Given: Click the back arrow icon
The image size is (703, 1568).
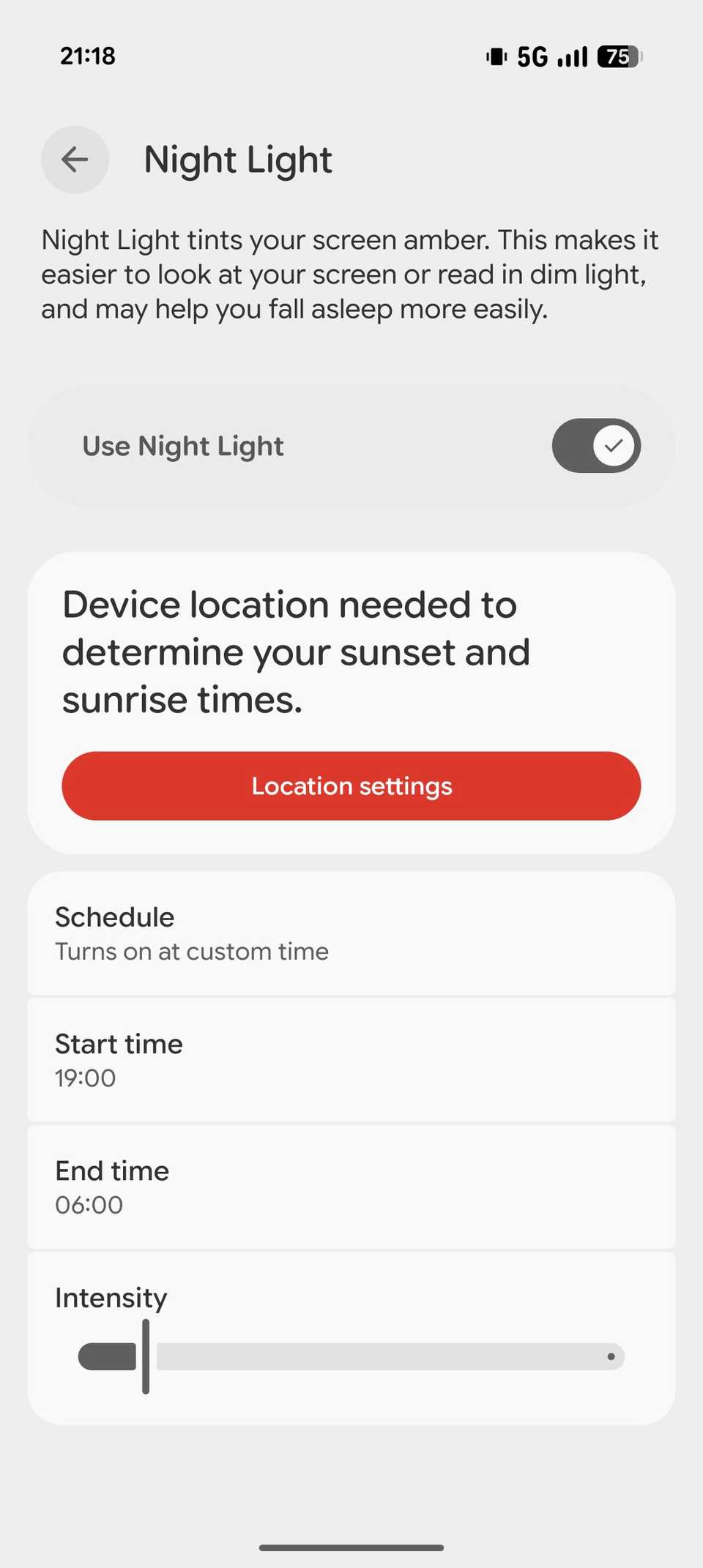Looking at the screenshot, I should tap(75, 160).
